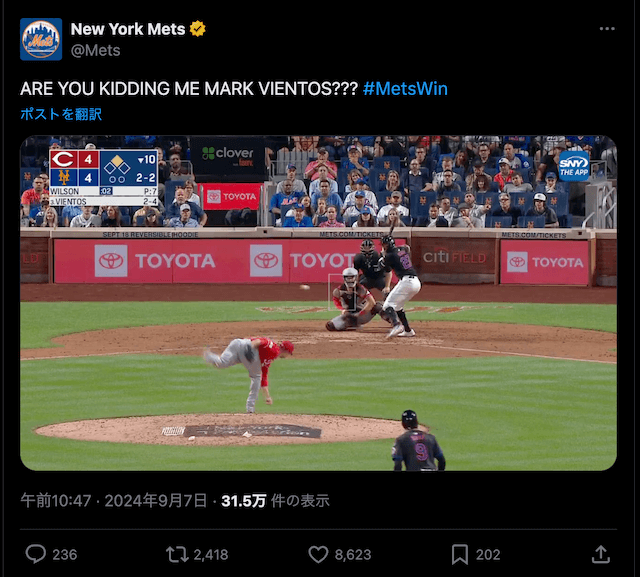
Task: Translate the post with ポストを翻訳
Action: pos(61,114)
